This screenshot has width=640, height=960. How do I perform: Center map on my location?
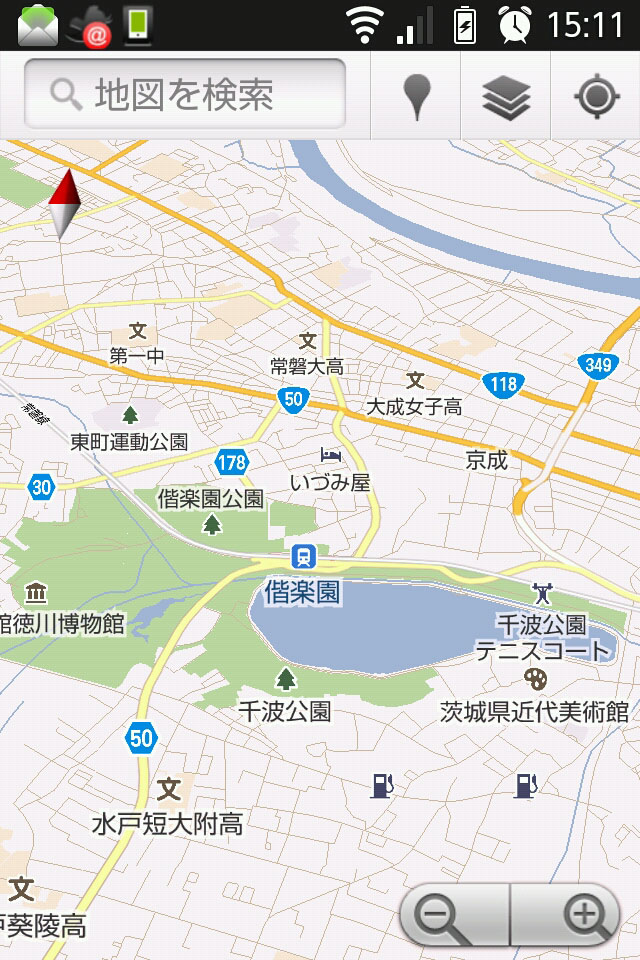tap(596, 96)
